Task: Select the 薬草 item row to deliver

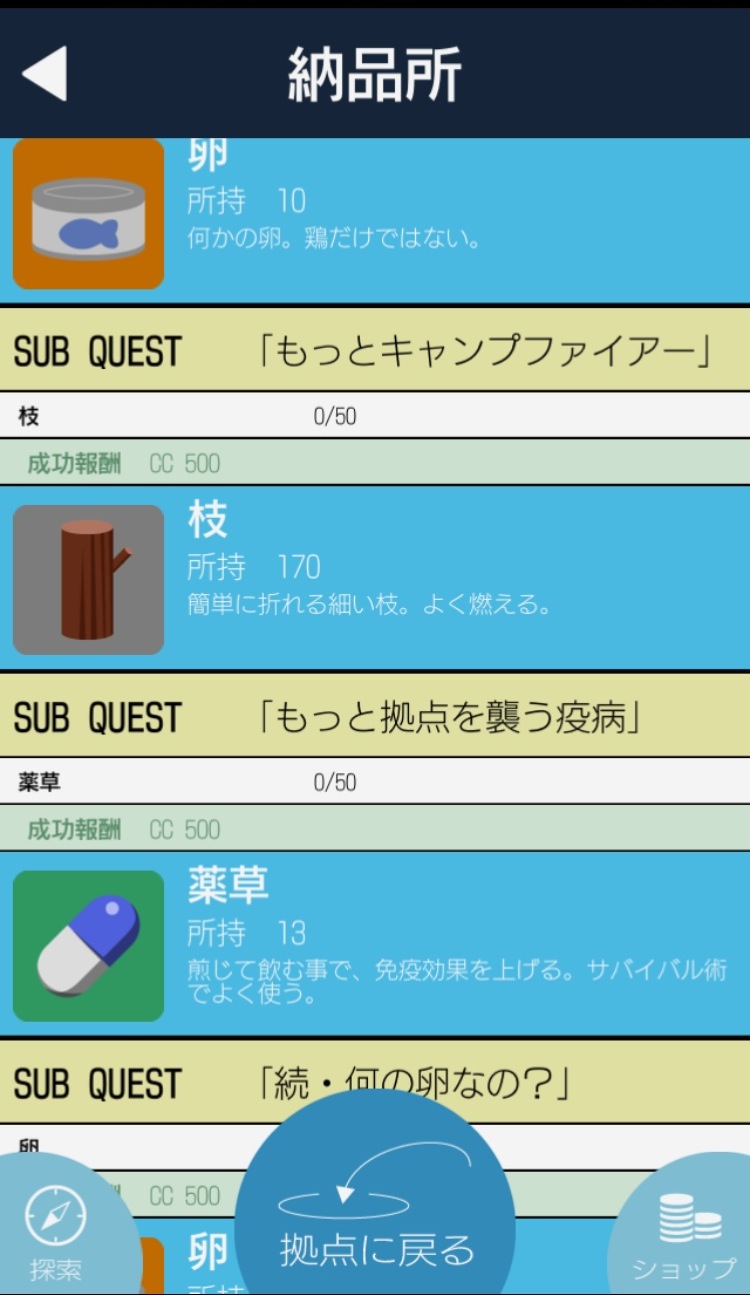Action: 375,944
